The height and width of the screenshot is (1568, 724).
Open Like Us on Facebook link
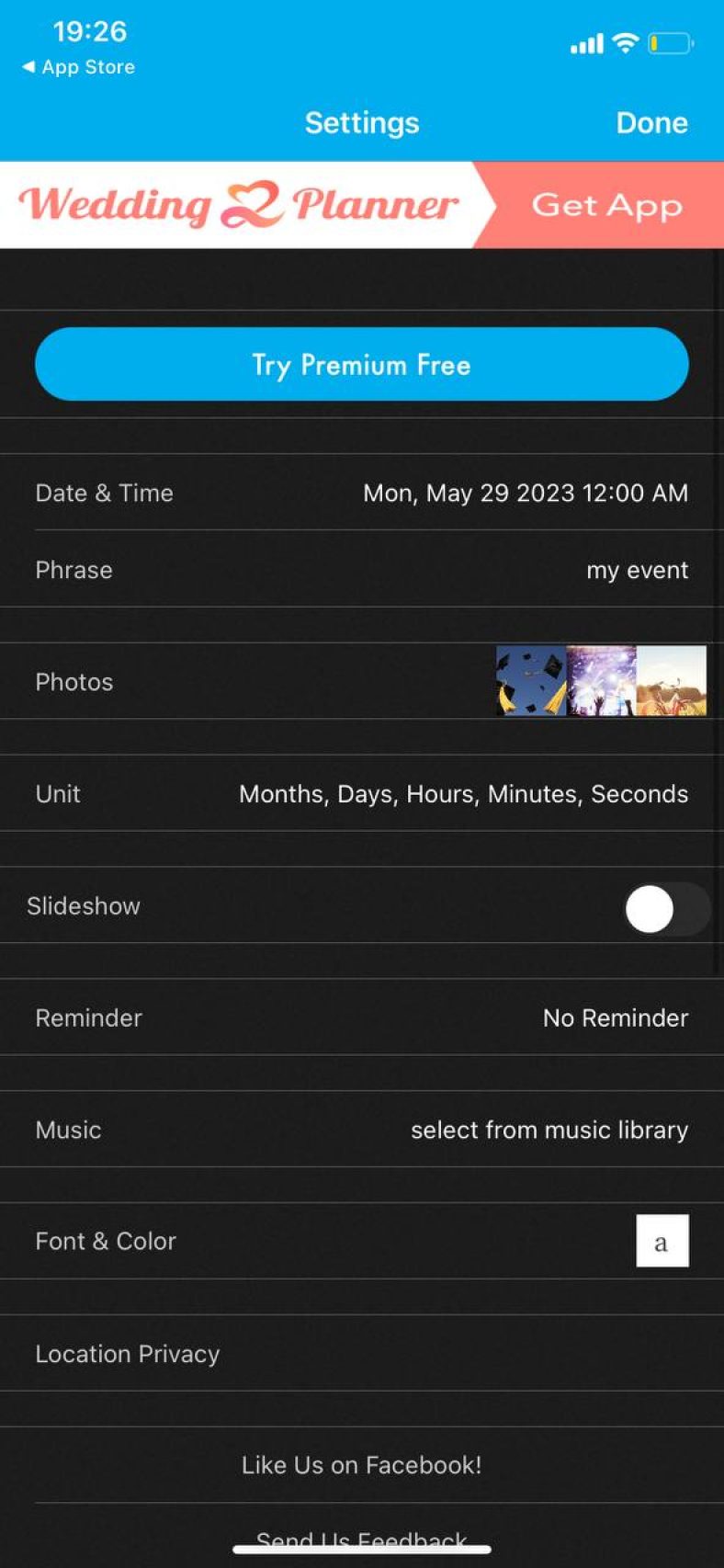click(x=359, y=1465)
